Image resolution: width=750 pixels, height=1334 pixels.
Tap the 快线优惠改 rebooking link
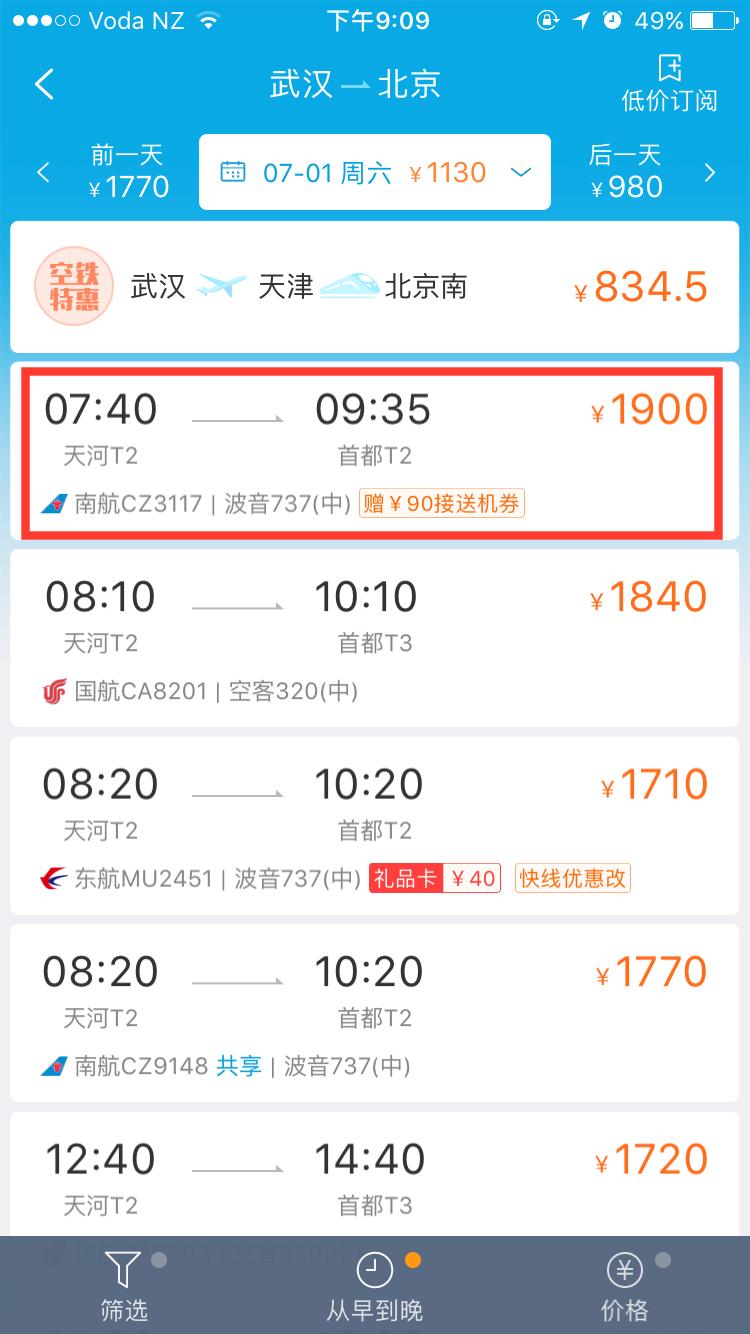[571, 879]
